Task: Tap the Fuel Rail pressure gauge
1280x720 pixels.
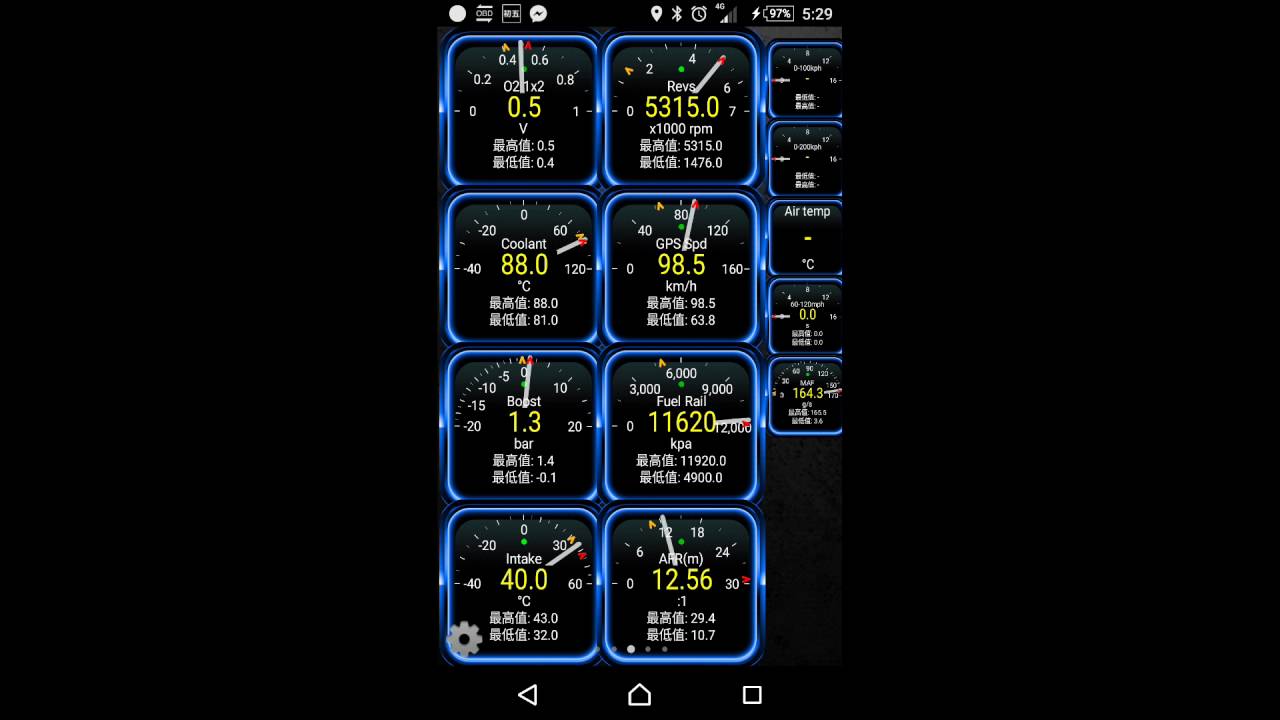Action: pyautogui.click(x=681, y=425)
